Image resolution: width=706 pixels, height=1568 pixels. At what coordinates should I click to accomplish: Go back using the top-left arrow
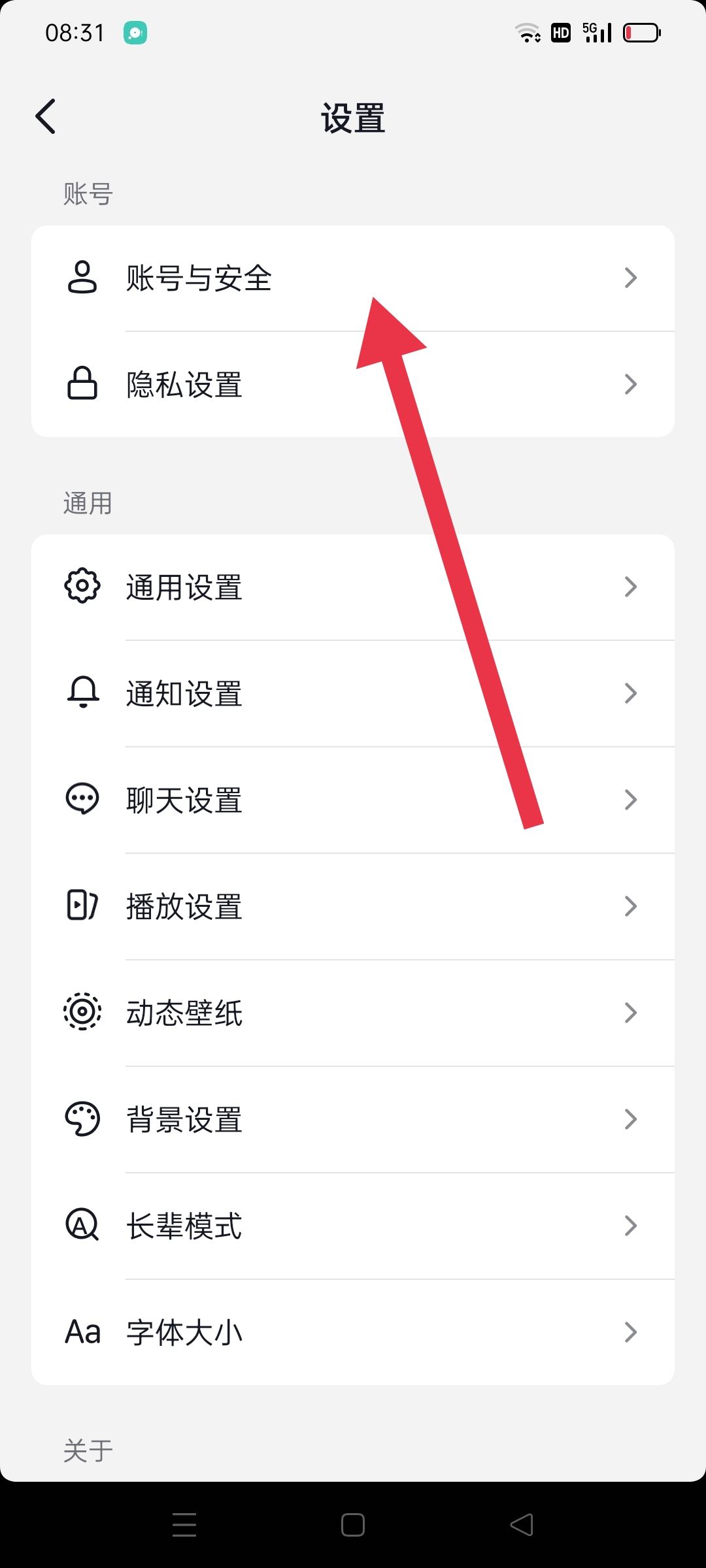pos(46,116)
